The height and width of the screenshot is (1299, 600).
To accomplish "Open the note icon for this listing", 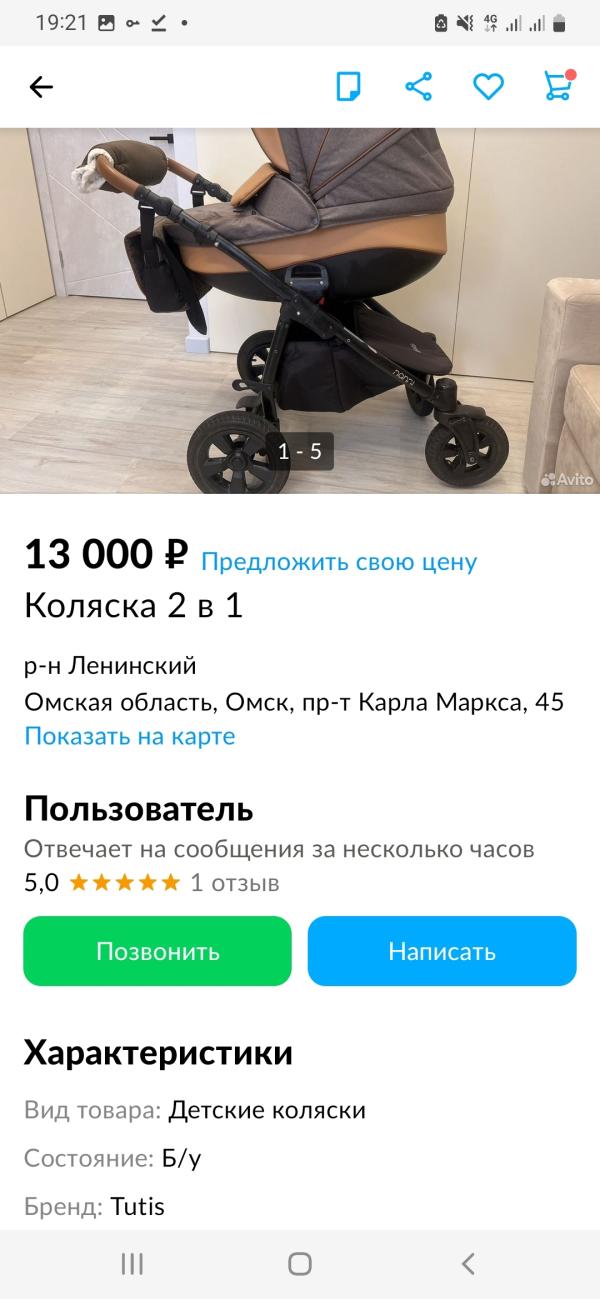I will (348, 87).
